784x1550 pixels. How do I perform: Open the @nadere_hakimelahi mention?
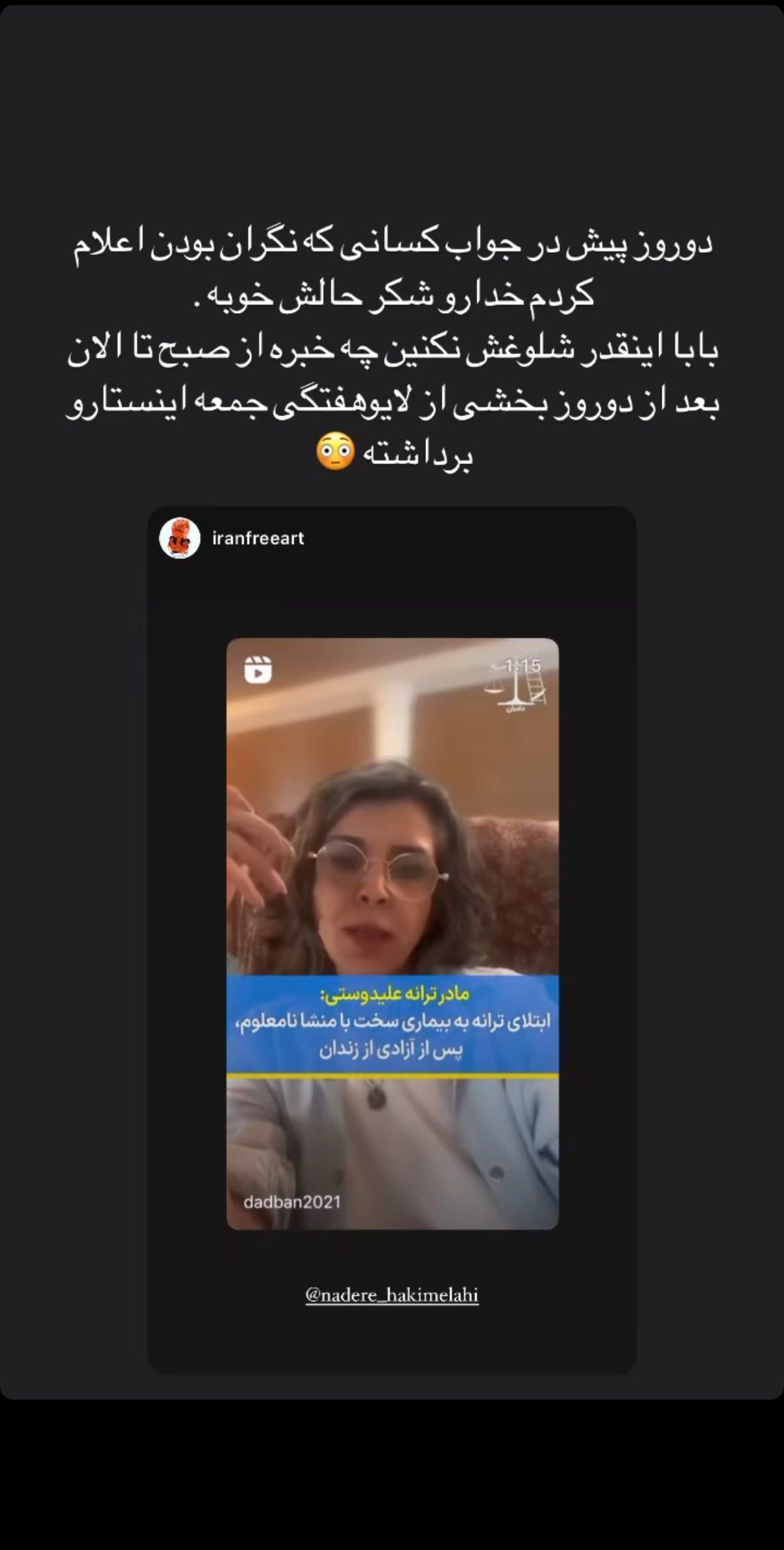[x=392, y=1295]
